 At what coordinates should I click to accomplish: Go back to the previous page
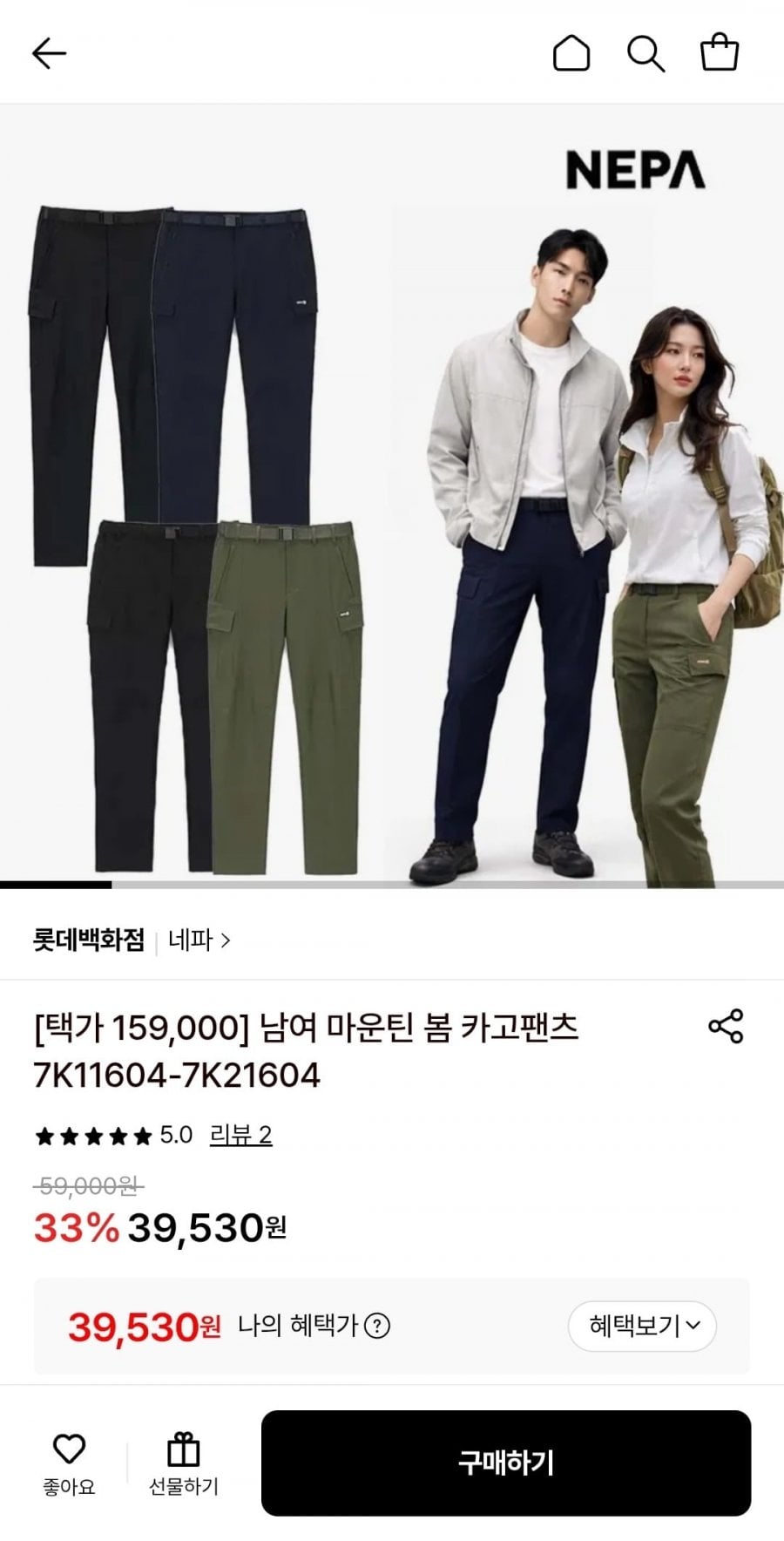click(49, 54)
